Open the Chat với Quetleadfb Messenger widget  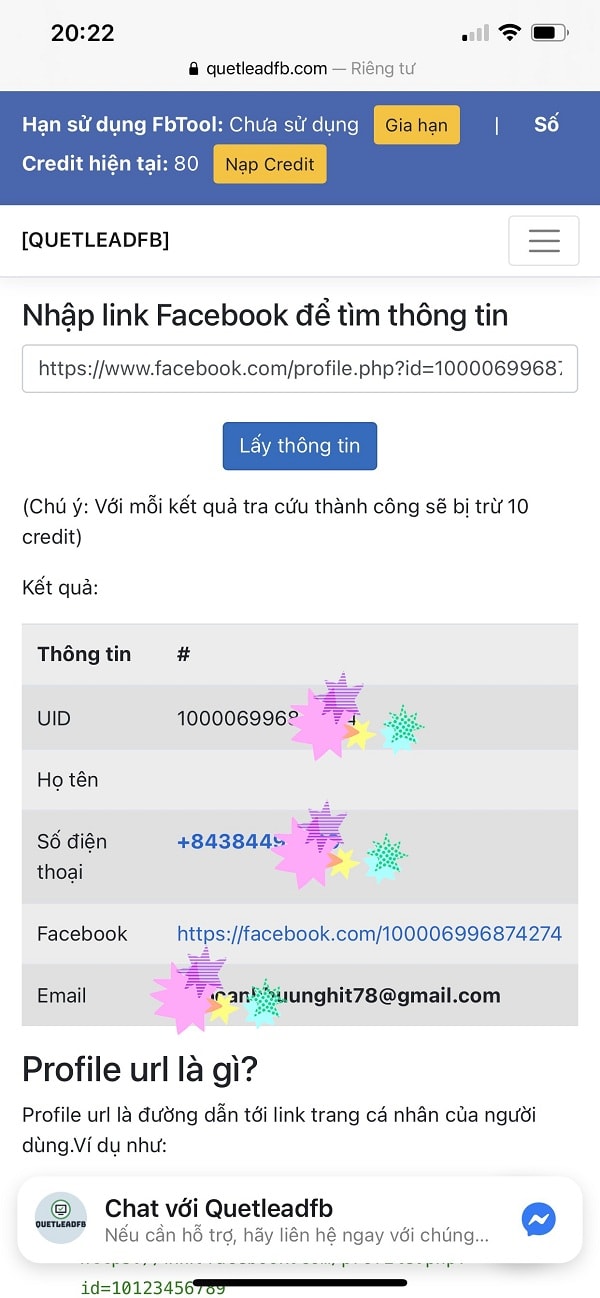(x=300, y=1220)
